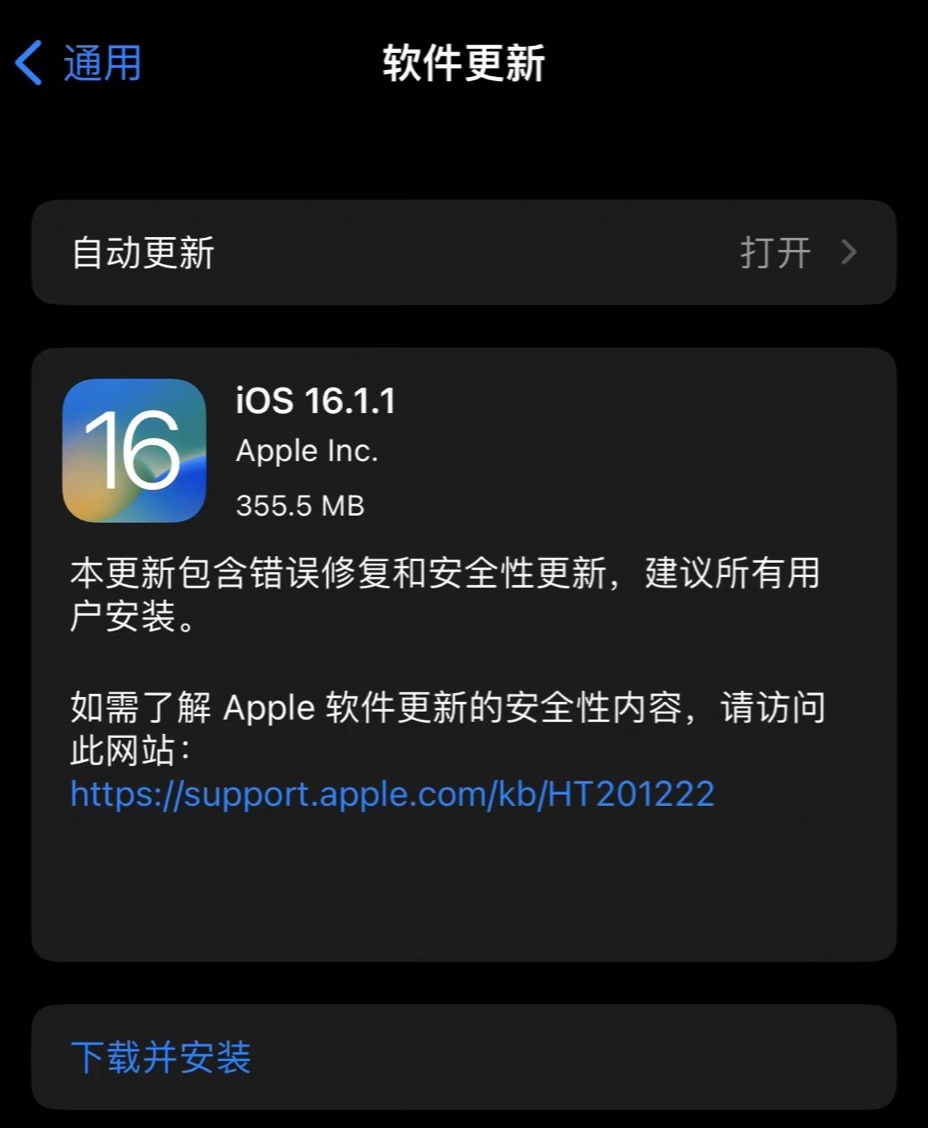Tap 下载并安装 to install iOS 16.1.1
The image size is (928, 1128).
(x=161, y=1057)
